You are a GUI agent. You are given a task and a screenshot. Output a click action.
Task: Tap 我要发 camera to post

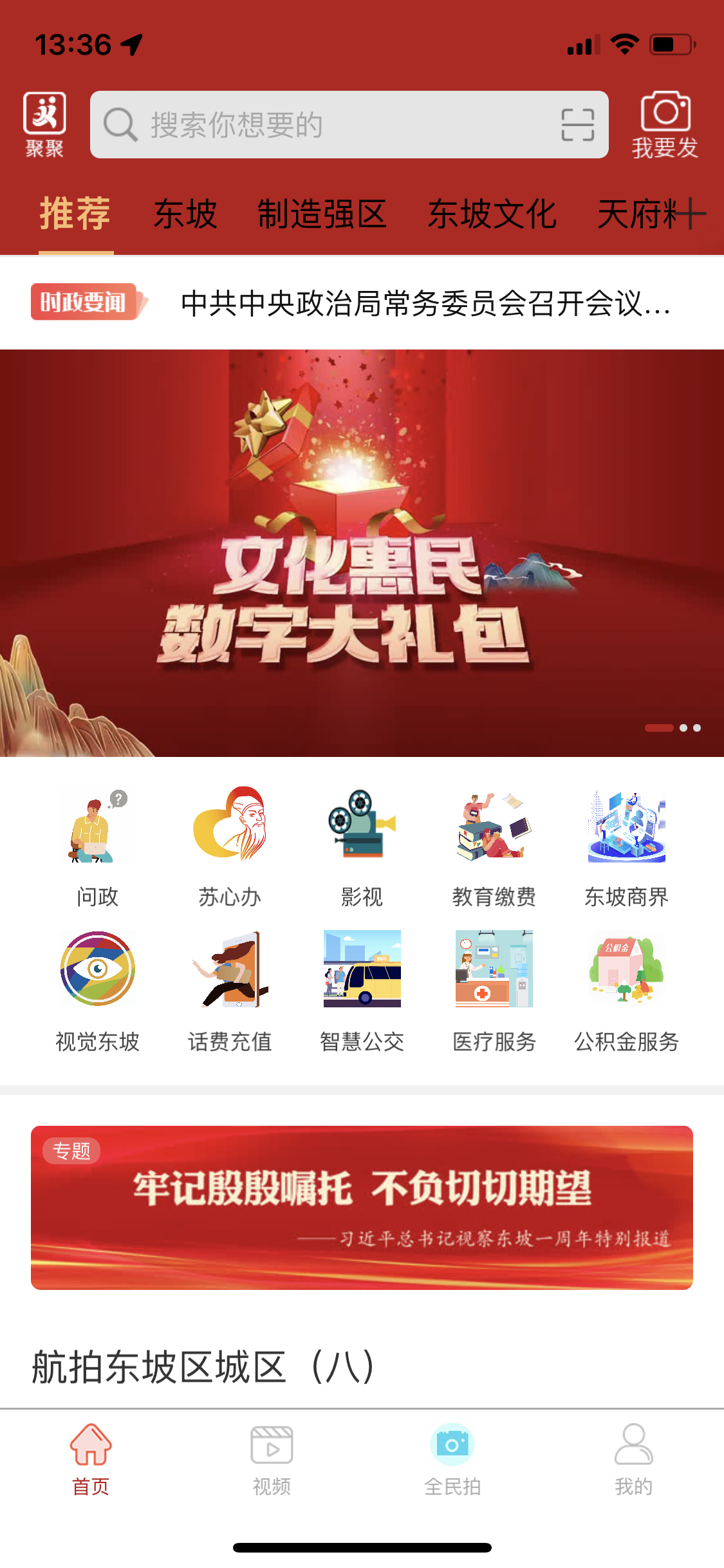pos(665,124)
